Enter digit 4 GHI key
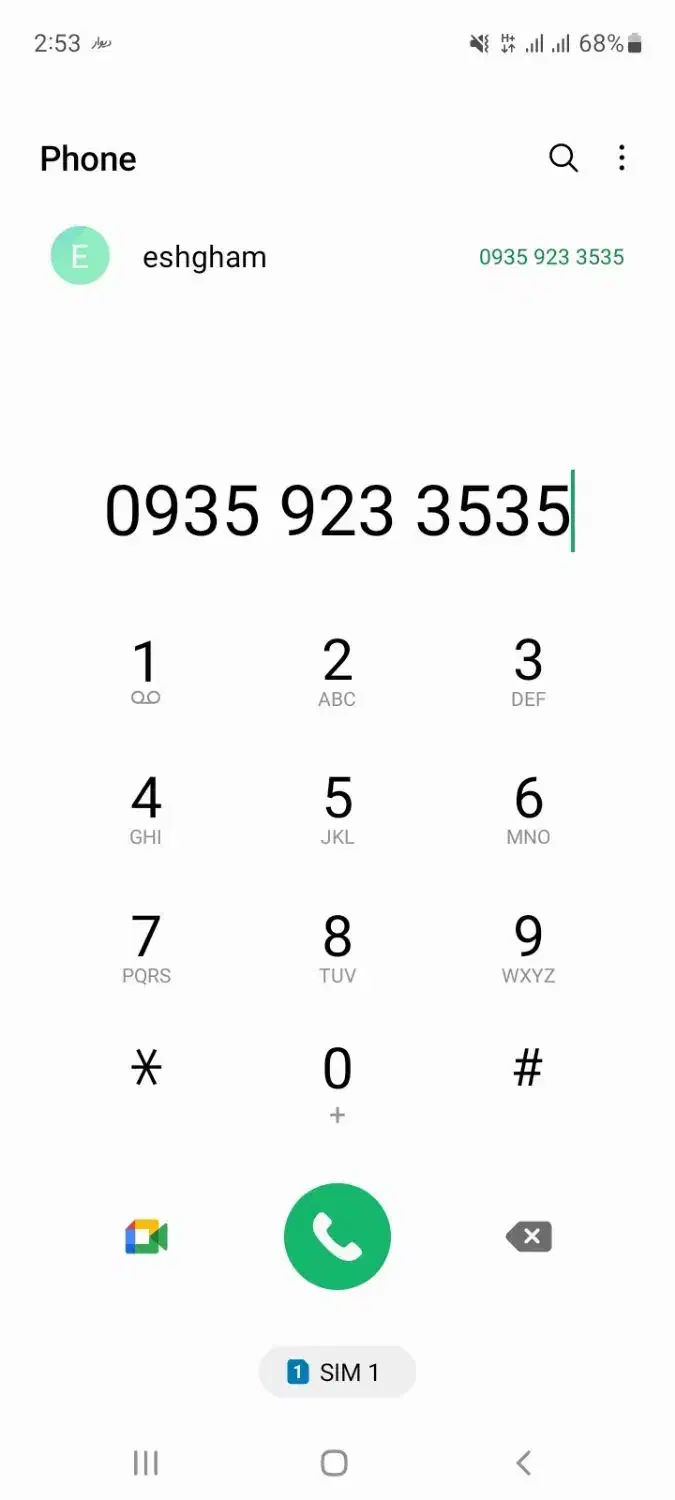This screenshot has width=675, height=1500. [x=146, y=809]
